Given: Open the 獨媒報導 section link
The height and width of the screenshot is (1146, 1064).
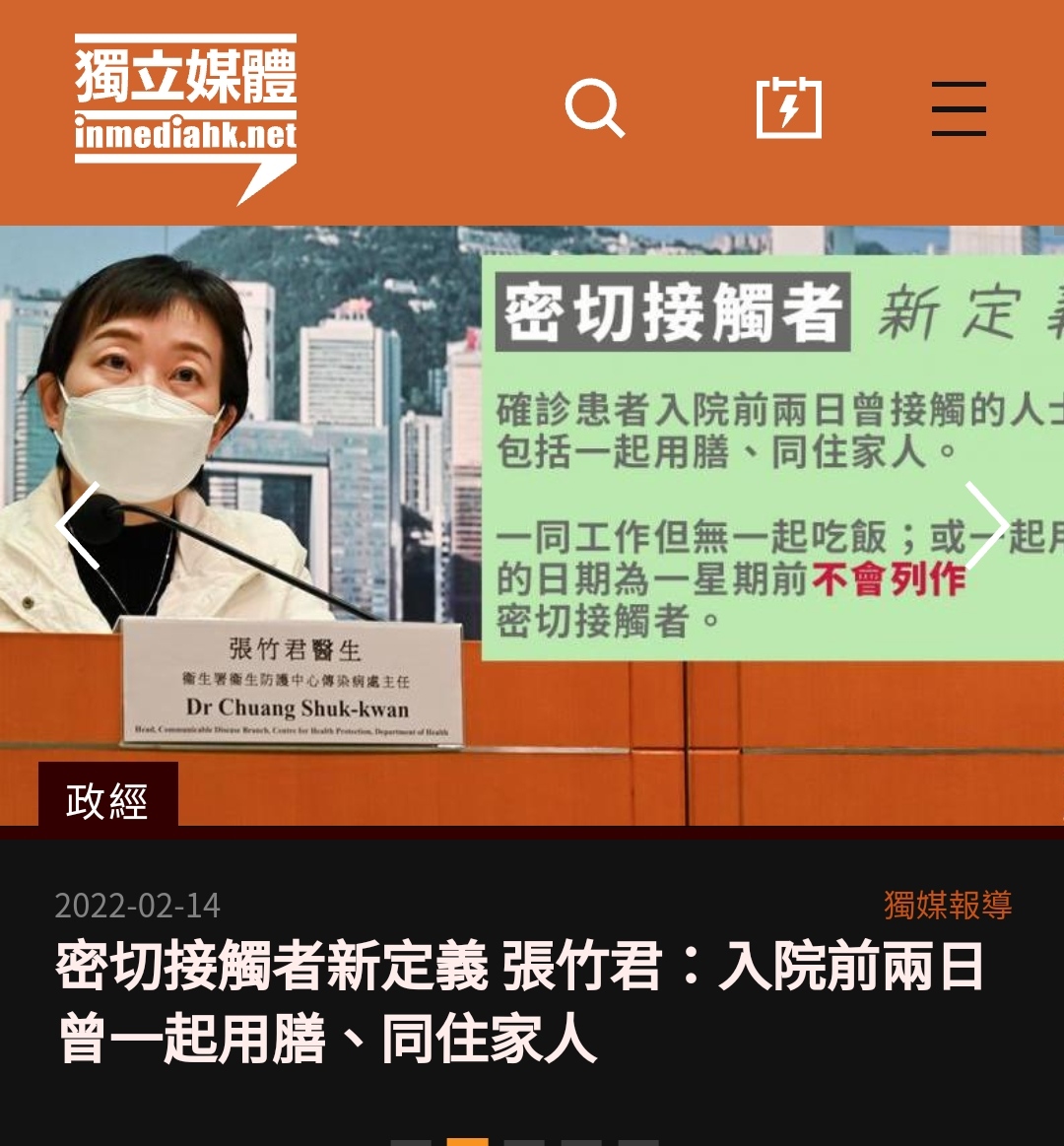Looking at the screenshot, I should (x=947, y=905).
